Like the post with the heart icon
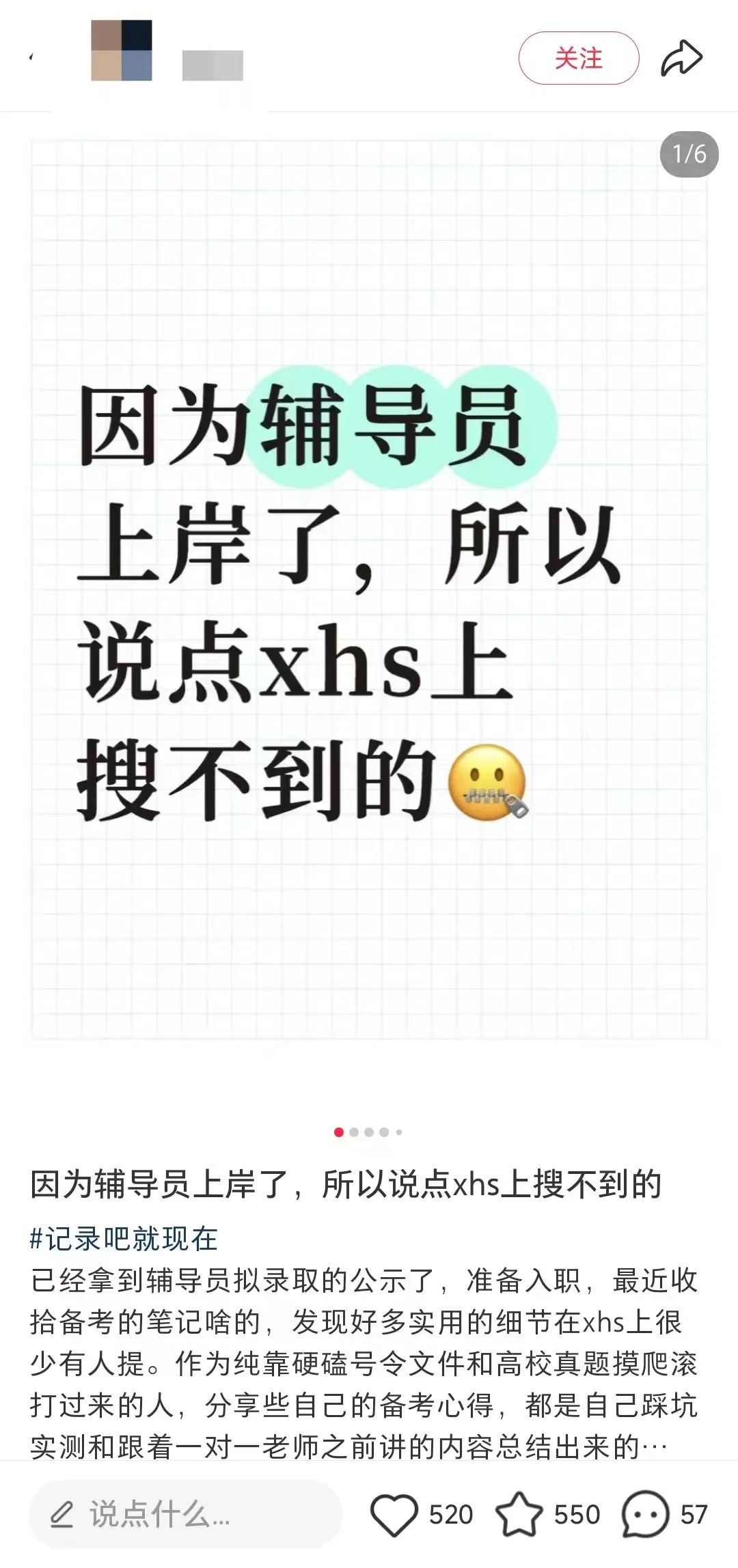Viewport: 738px width, 1568px height. click(394, 1514)
